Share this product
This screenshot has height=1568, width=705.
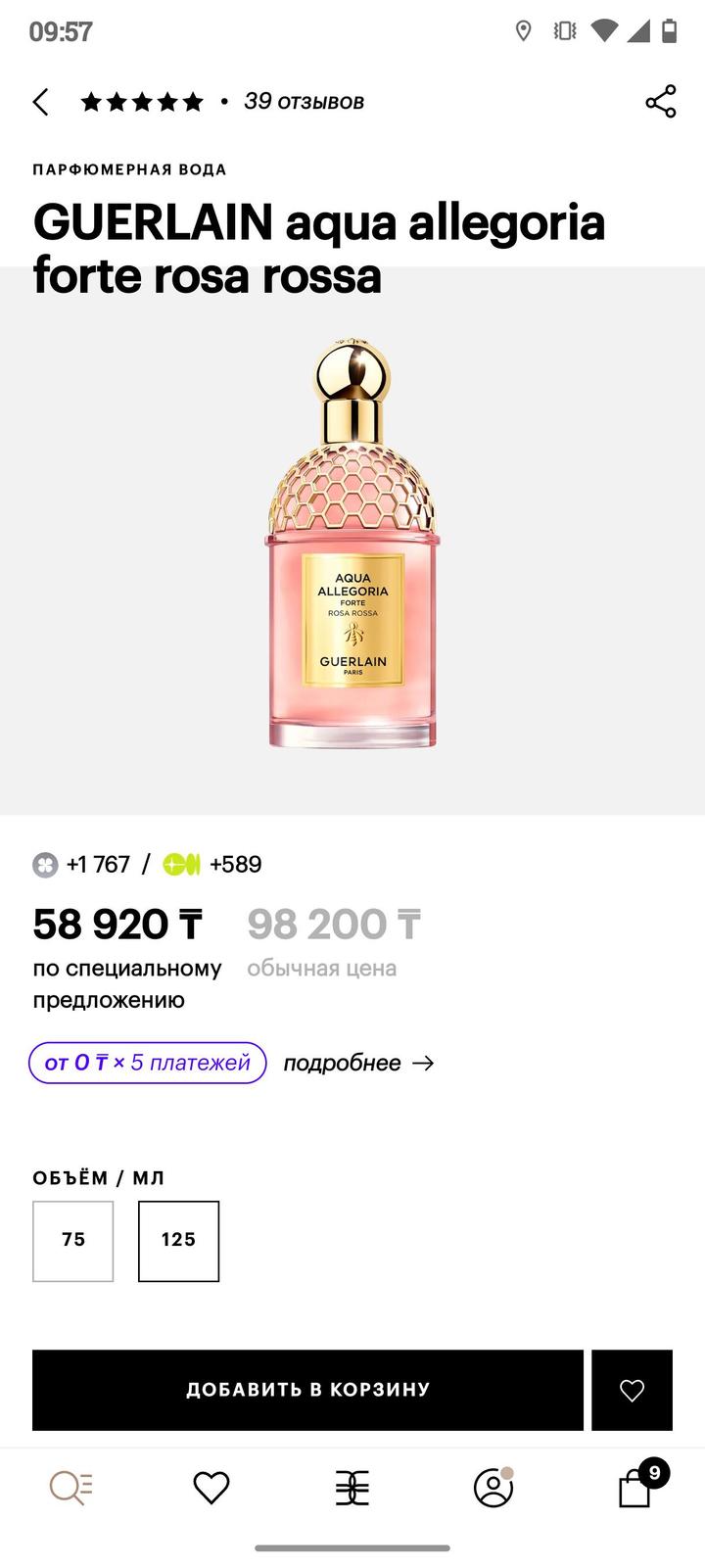(661, 102)
